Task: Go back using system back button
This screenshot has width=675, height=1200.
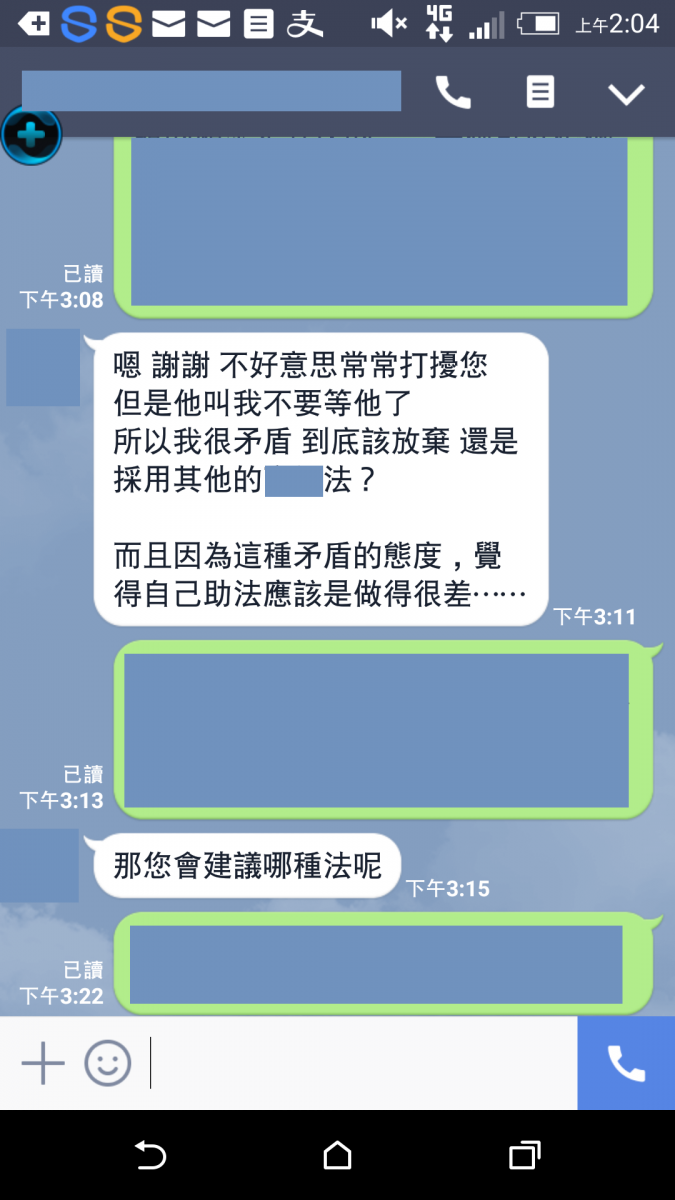Action: click(150, 1156)
